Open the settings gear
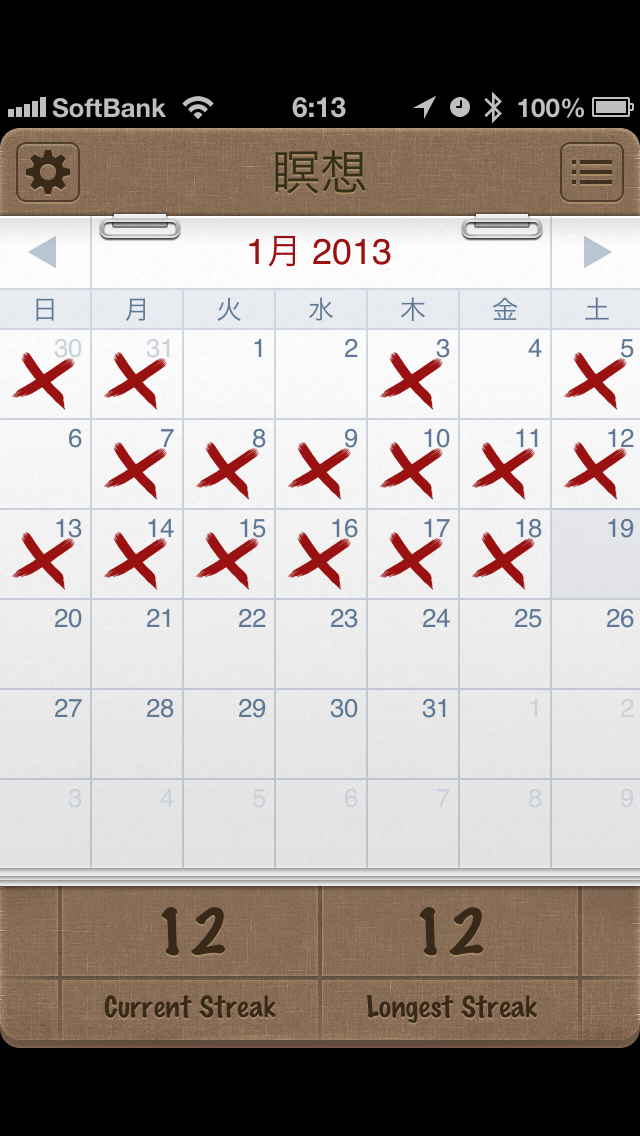Viewport: 640px width, 1136px height. pyautogui.click(x=48, y=173)
